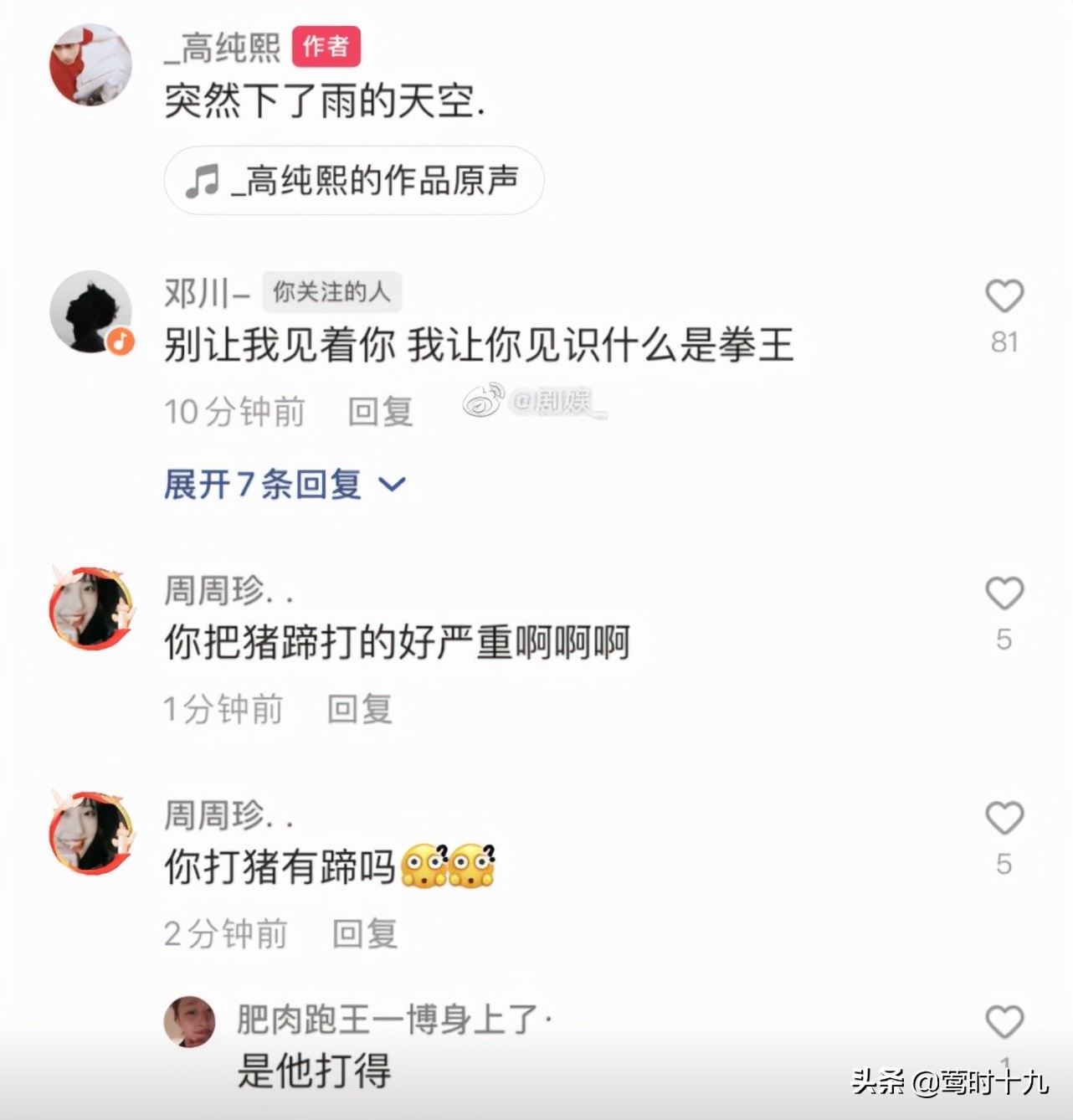Click the 你关注的人 badge next to 邓川
The height and width of the screenshot is (1120, 1073).
[x=332, y=292]
